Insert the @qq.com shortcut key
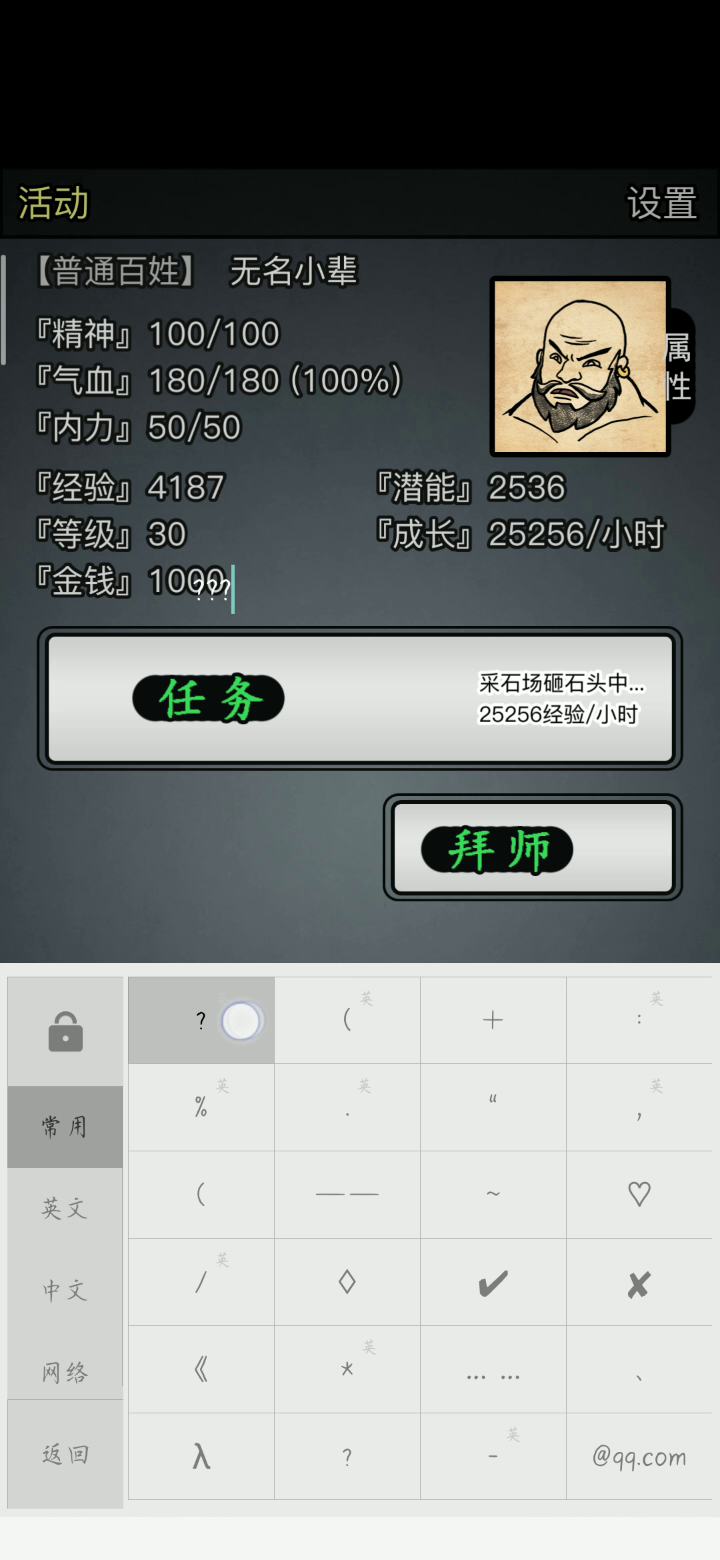This screenshot has height=1560, width=720. (639, 1456)
